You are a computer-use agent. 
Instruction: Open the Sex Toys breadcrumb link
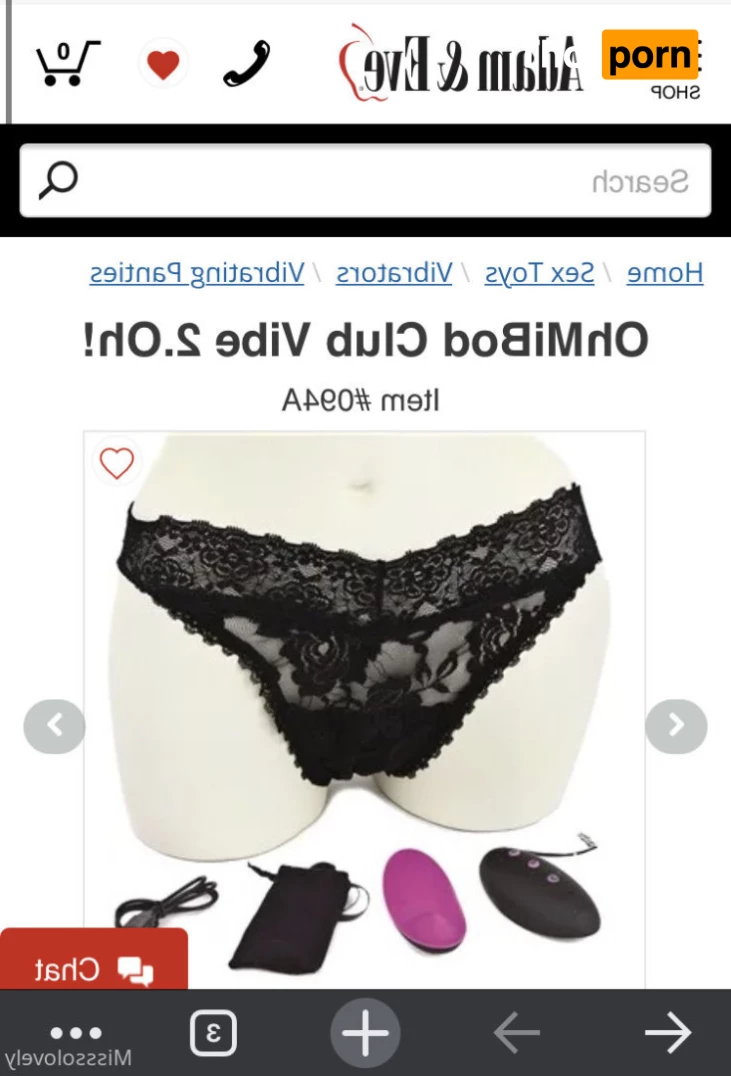pos(539,272)
